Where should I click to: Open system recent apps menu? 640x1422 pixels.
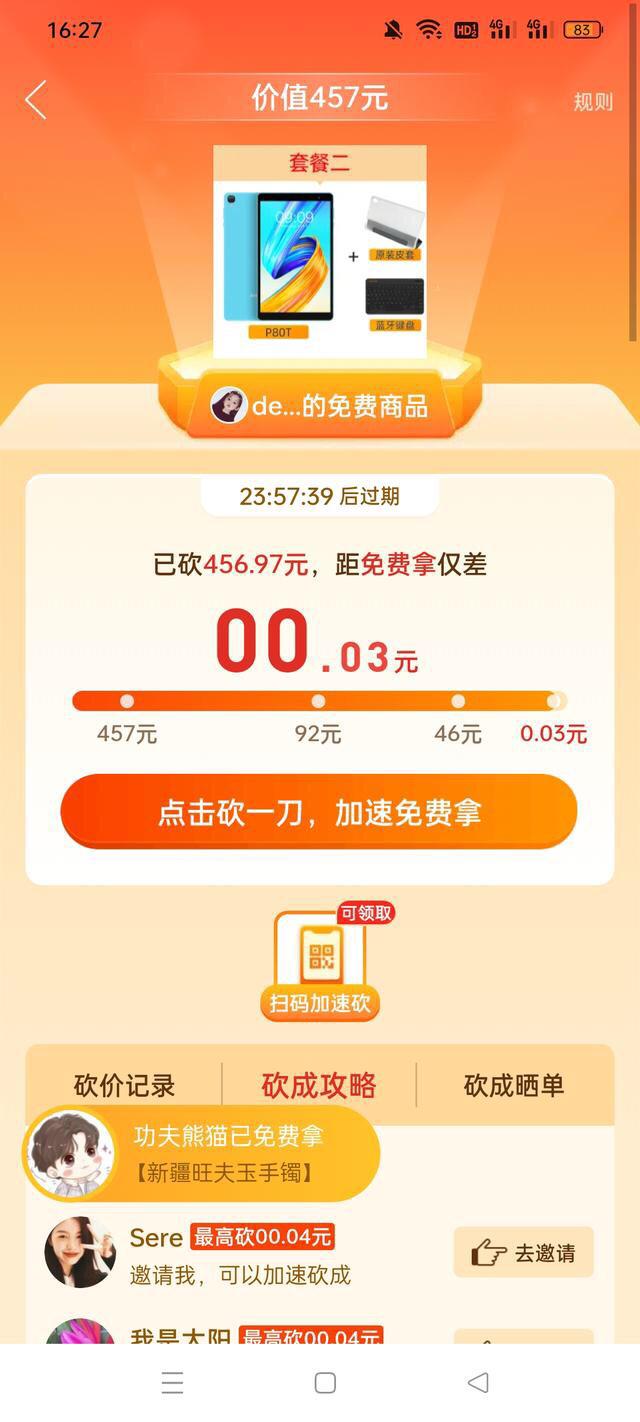pyautogui.click(x=172, y=1383)
